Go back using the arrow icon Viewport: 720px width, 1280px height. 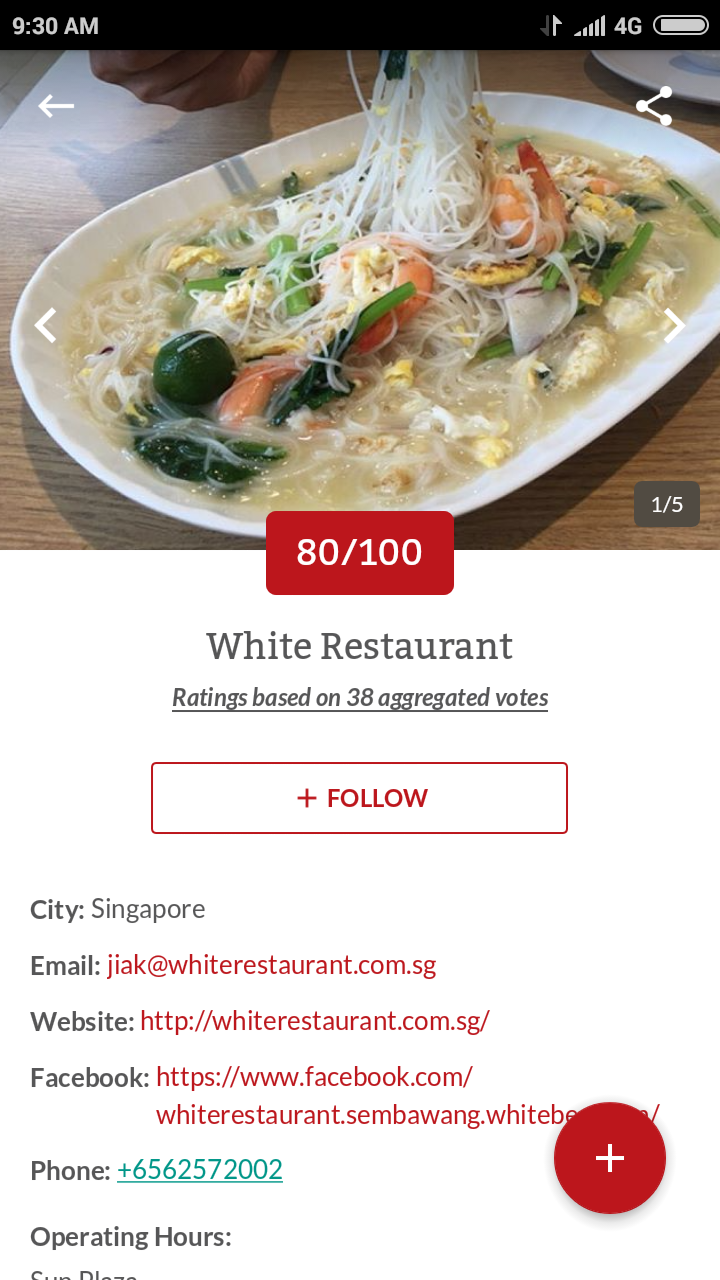56,106
